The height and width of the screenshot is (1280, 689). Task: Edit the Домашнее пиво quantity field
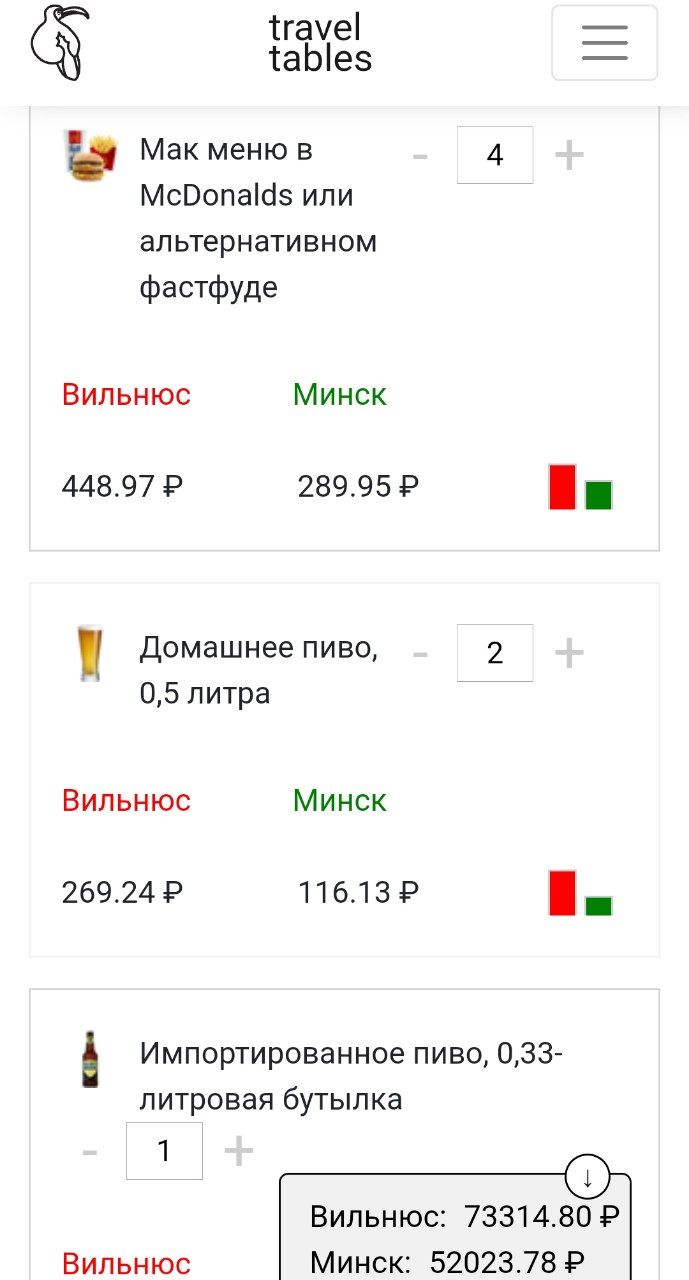[x=495, y=653]
